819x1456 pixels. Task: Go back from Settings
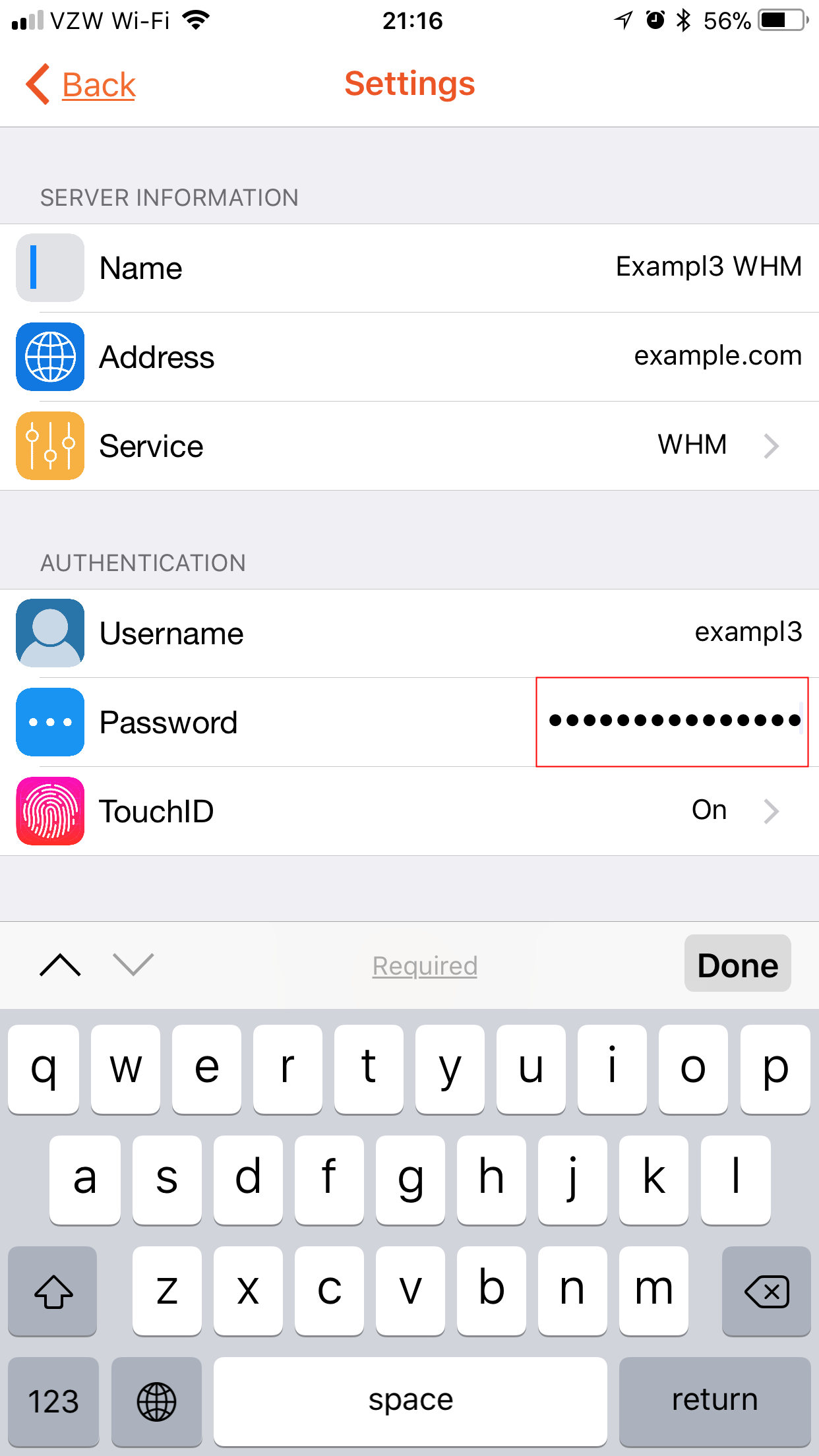tap(82, 85)
